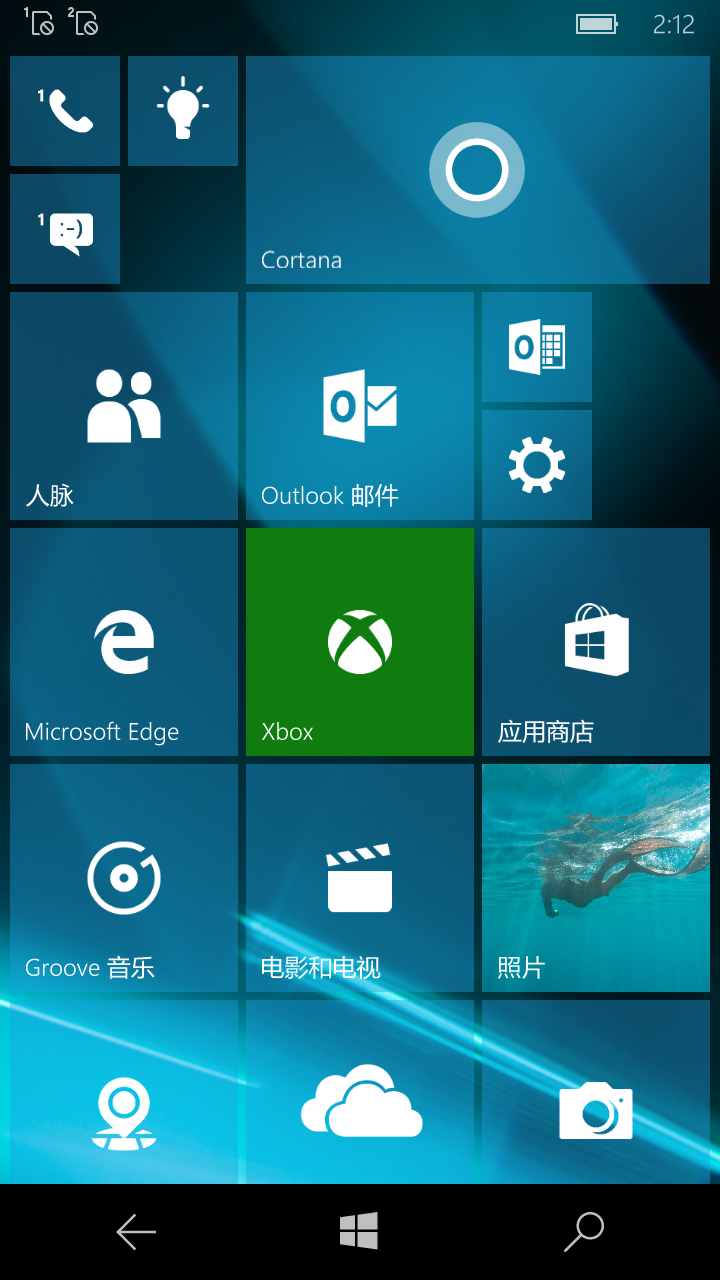
Task: Open Groove 音乐
Action: pyautogui.click(x=124, y=878)
